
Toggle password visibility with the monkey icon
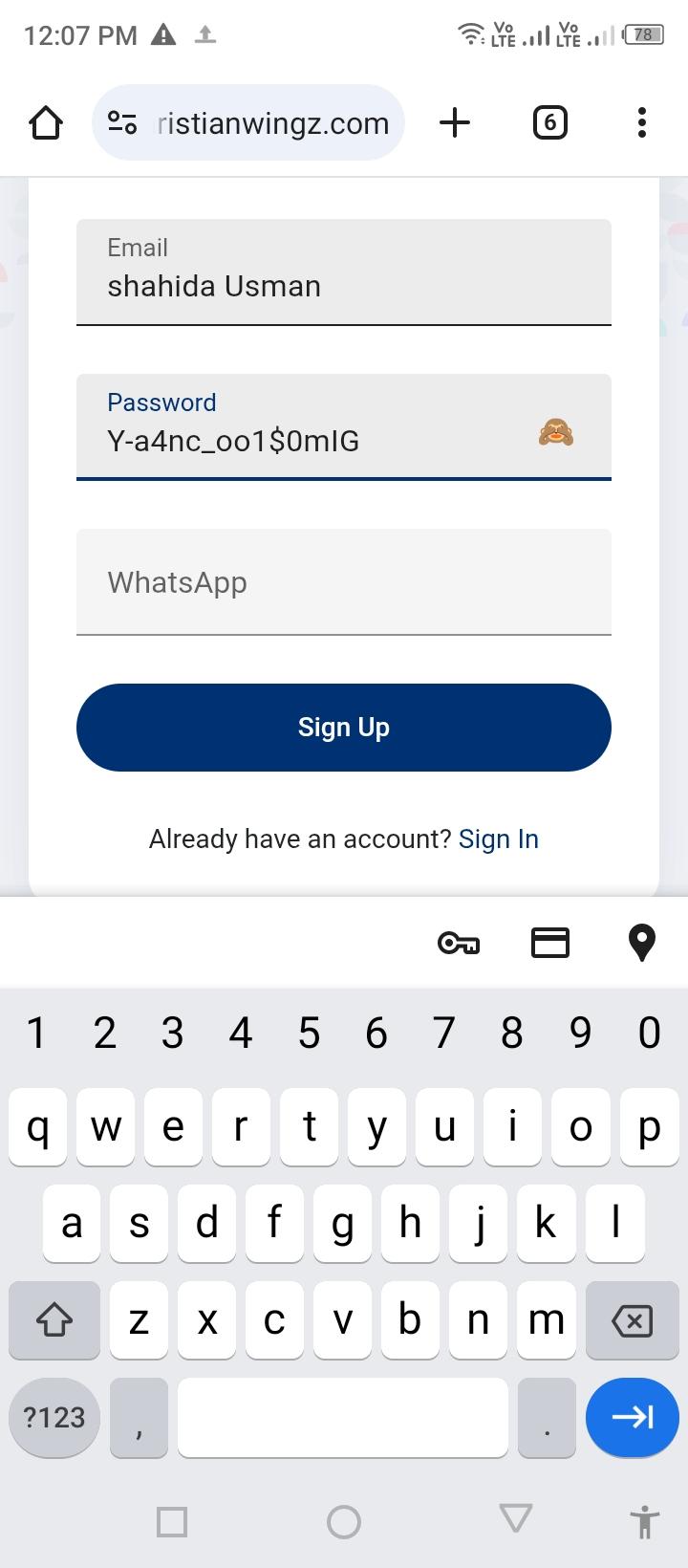pos(556,433)
